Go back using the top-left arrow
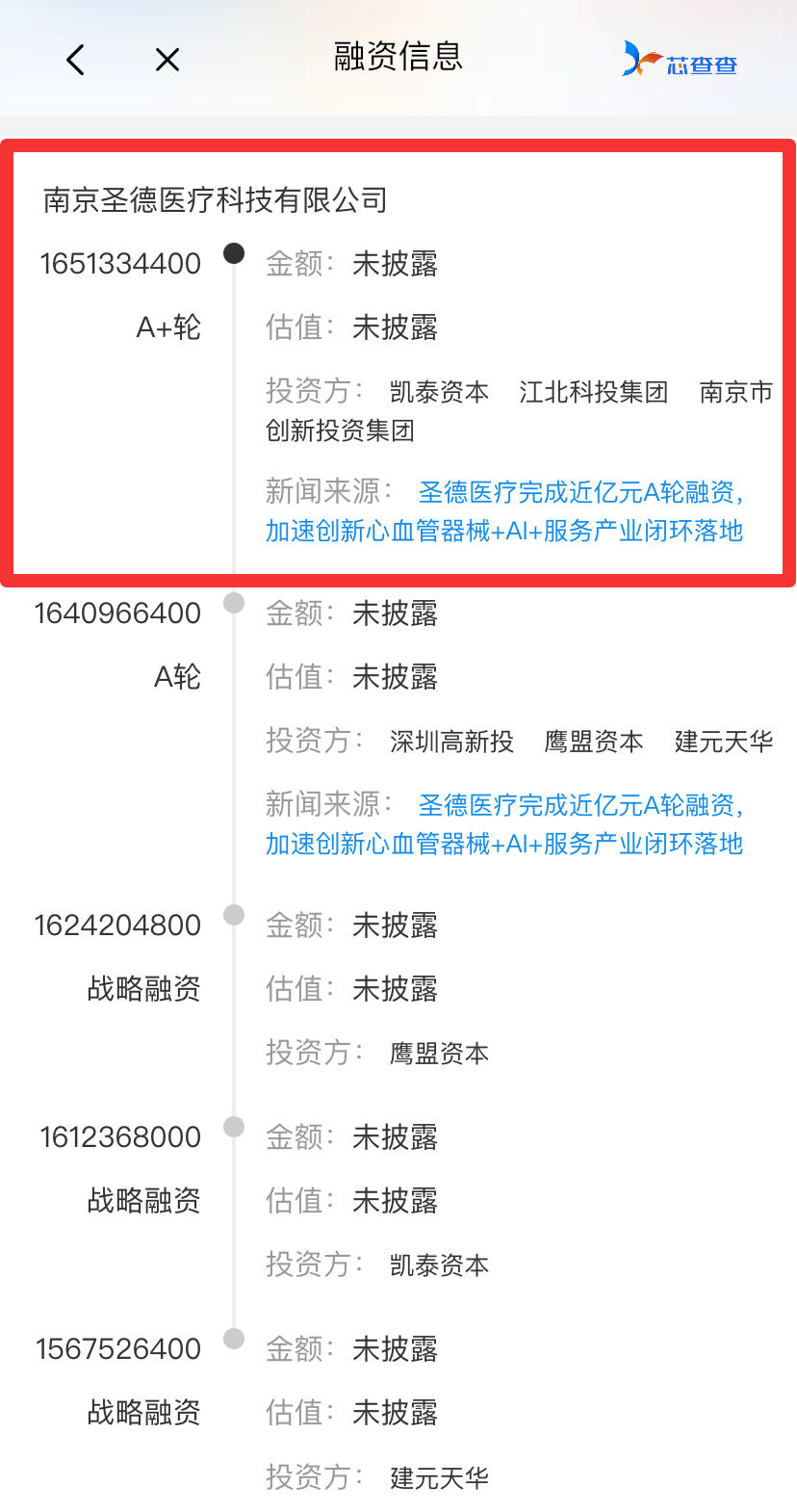This screenshot has width=797, height=1512. tap(75, 60)
